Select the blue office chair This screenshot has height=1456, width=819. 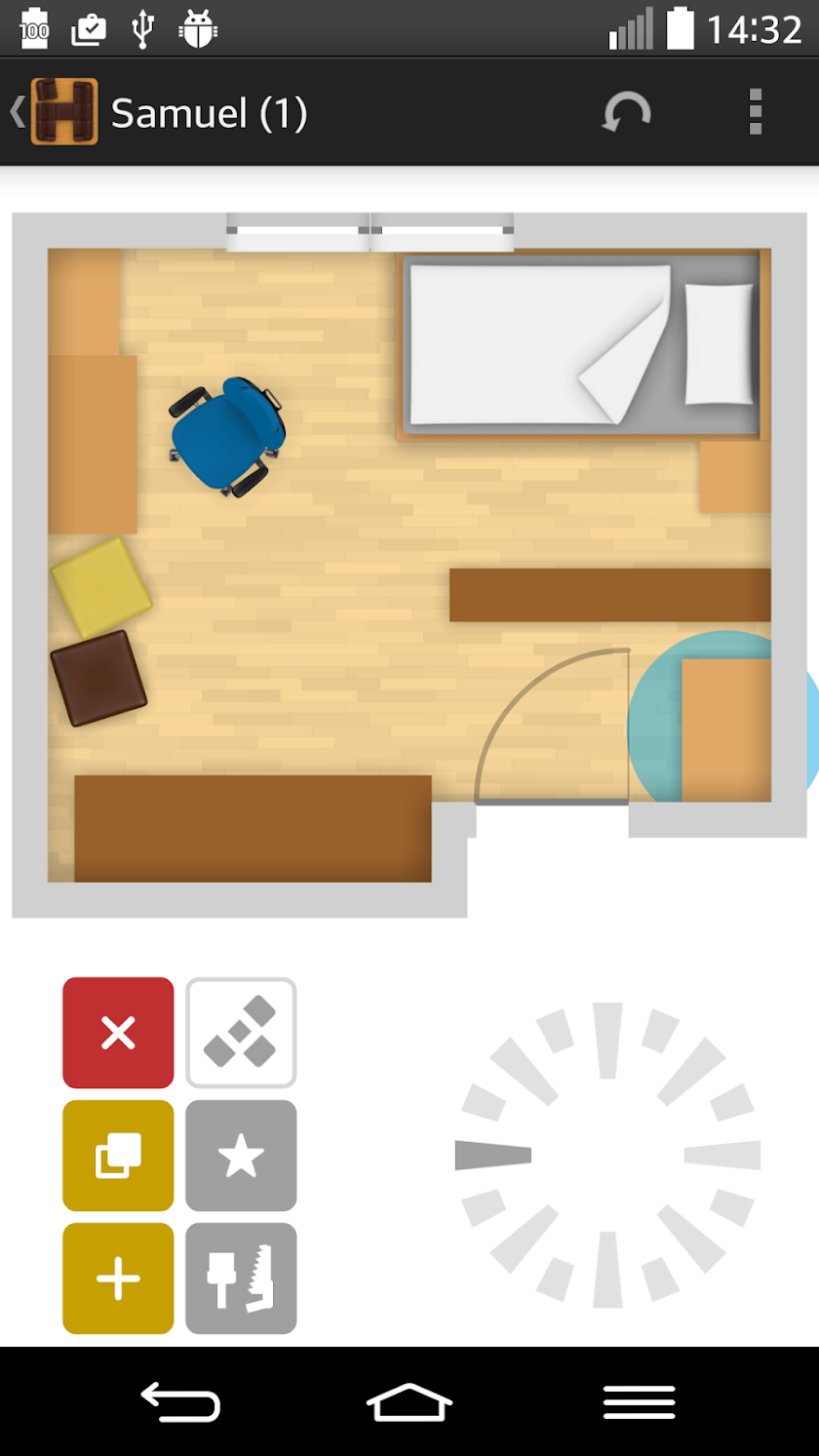[226, 436]
